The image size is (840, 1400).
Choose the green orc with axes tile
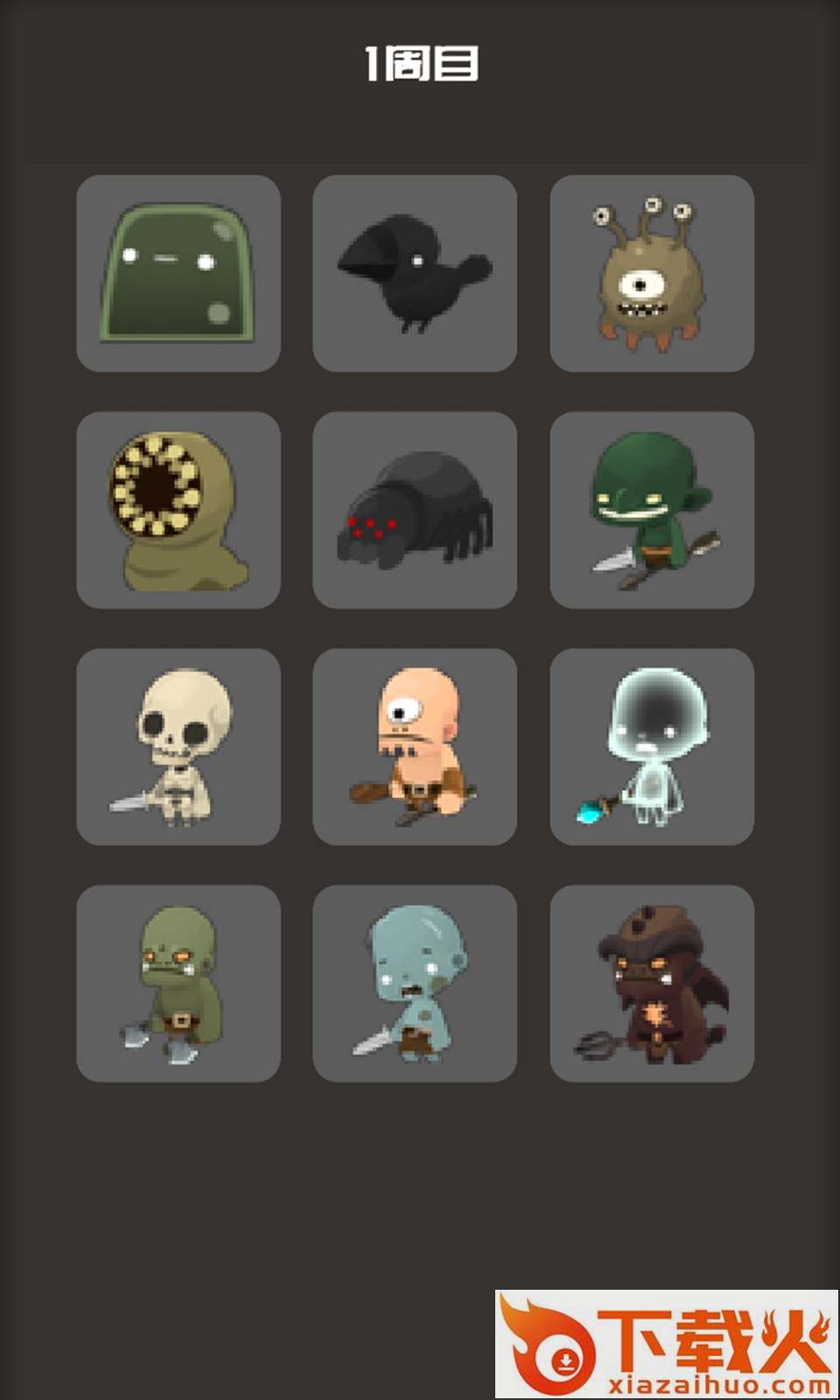pos(178,983)
